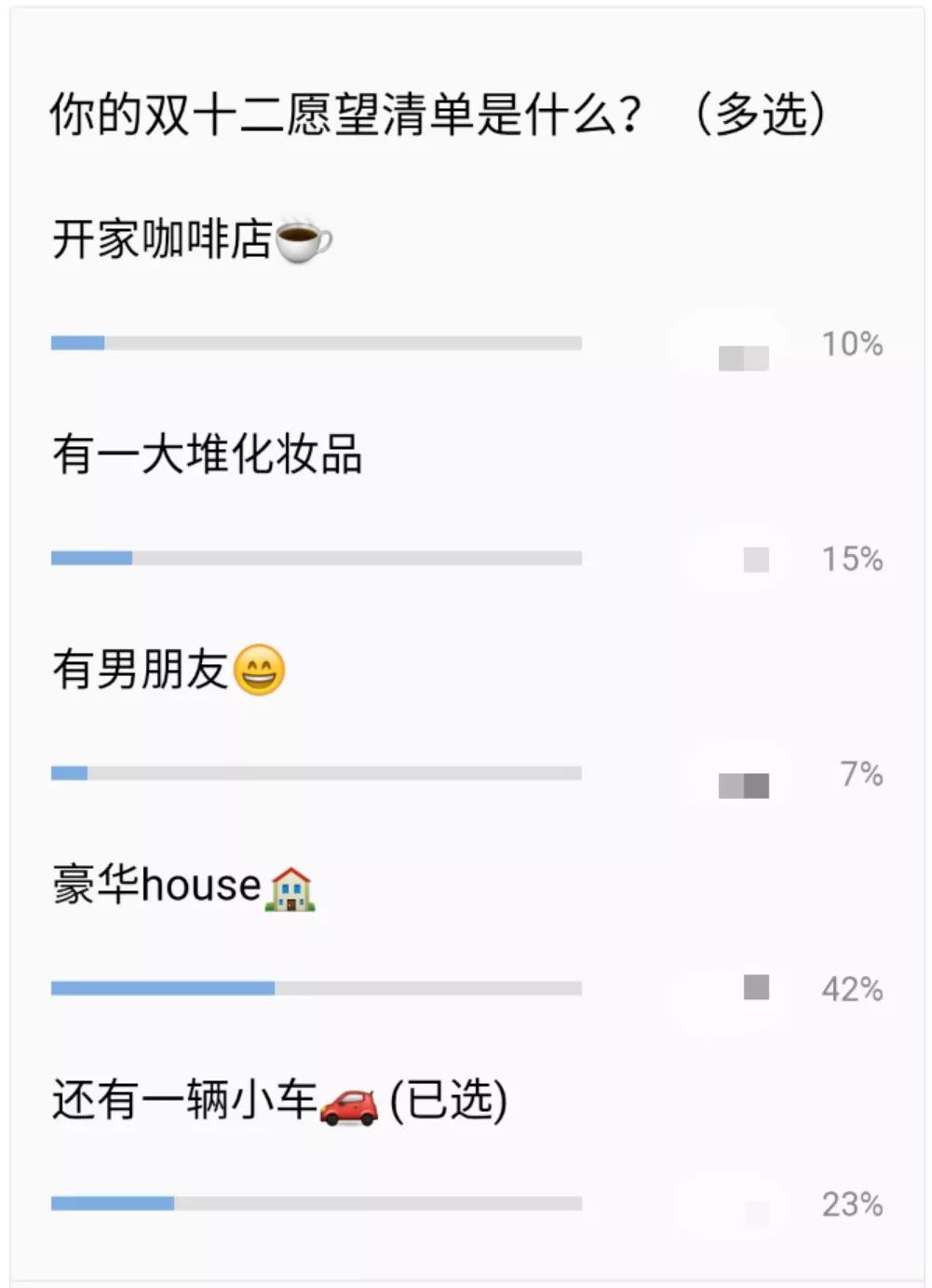The width and height of the screenshot is (932, 1288).
Task: Click the progress bar under 开家咖啡店
Action: (x=317, y=342)
